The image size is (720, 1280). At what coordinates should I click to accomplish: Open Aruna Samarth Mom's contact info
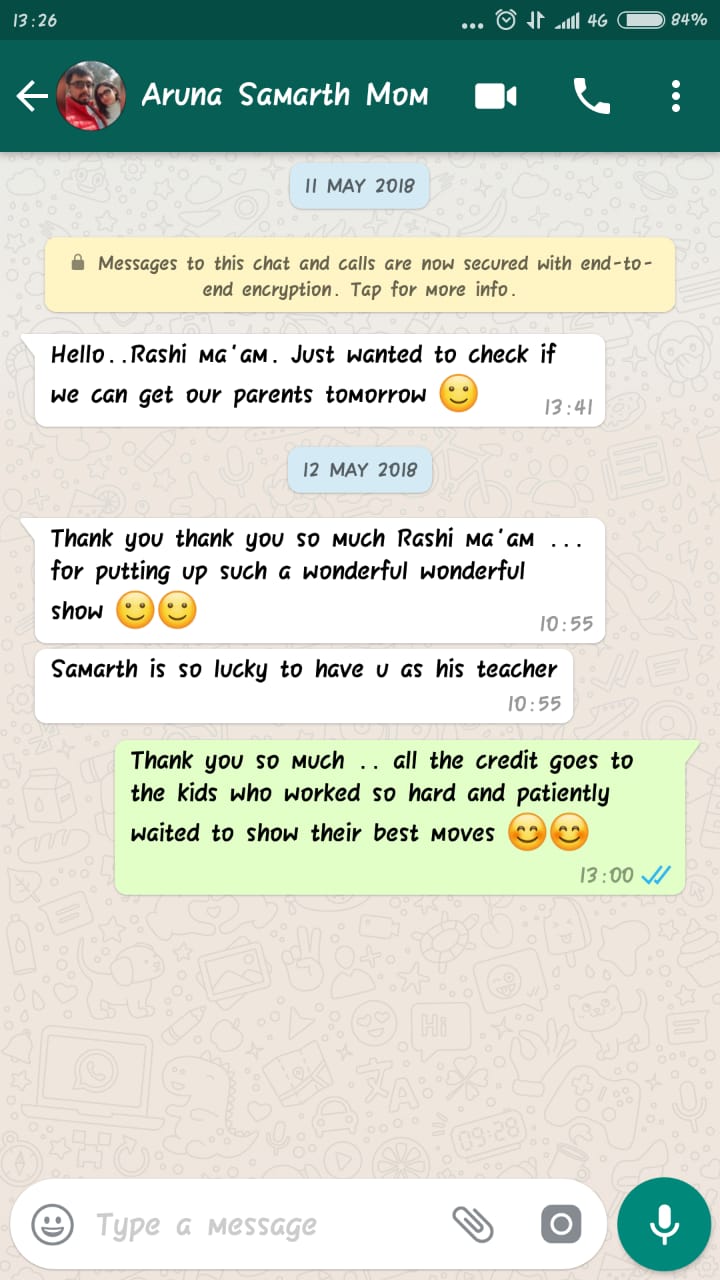(285, 96)
